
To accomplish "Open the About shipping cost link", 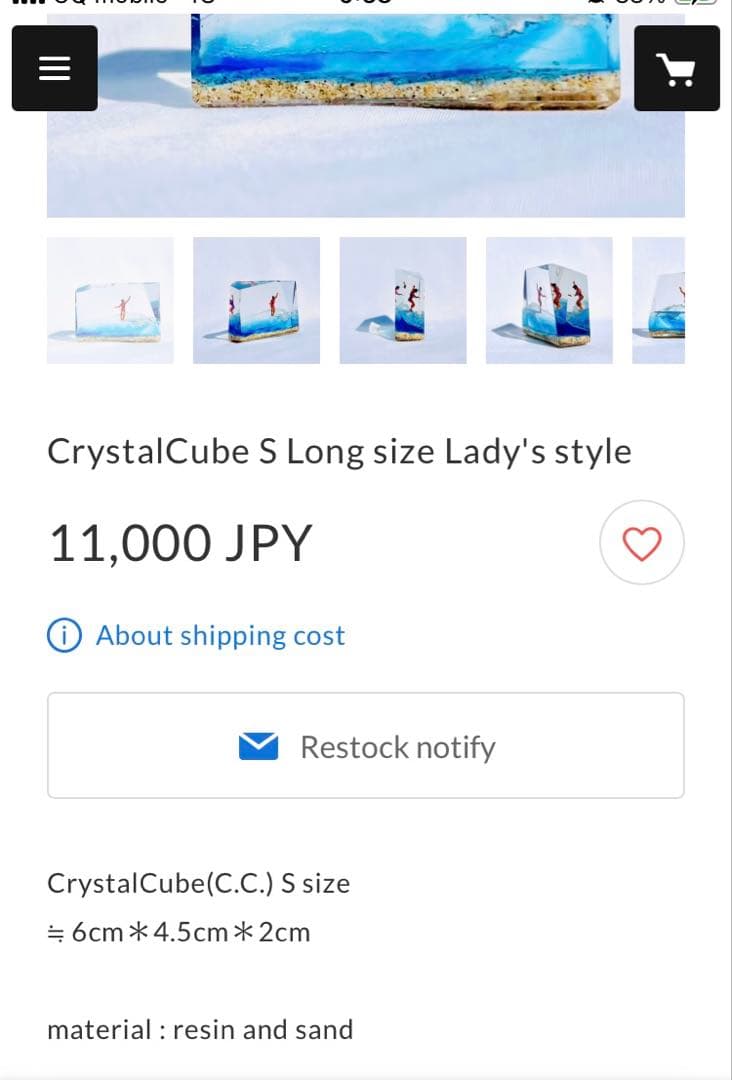I will pyautogui.click(x=219, y=635).
